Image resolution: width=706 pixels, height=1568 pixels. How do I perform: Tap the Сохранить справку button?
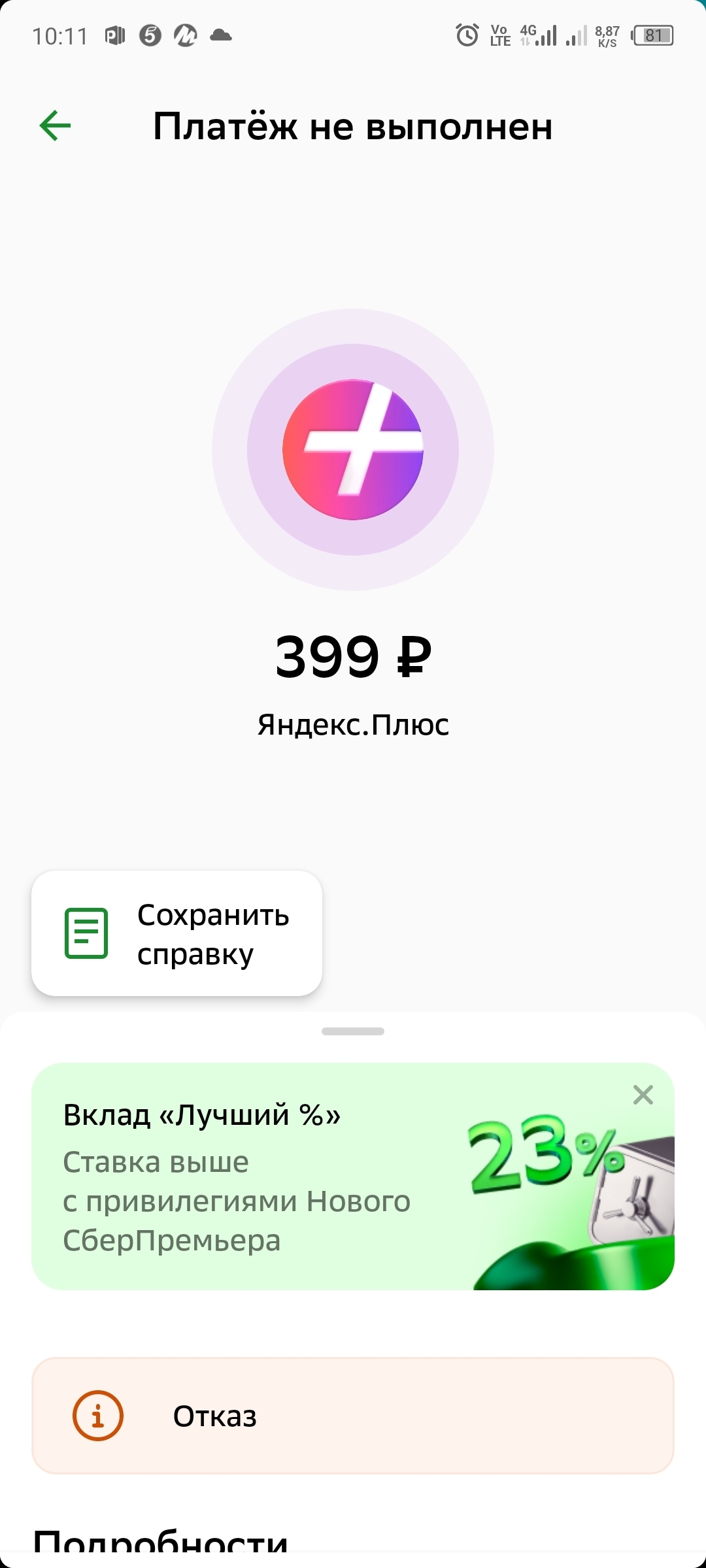176,933
